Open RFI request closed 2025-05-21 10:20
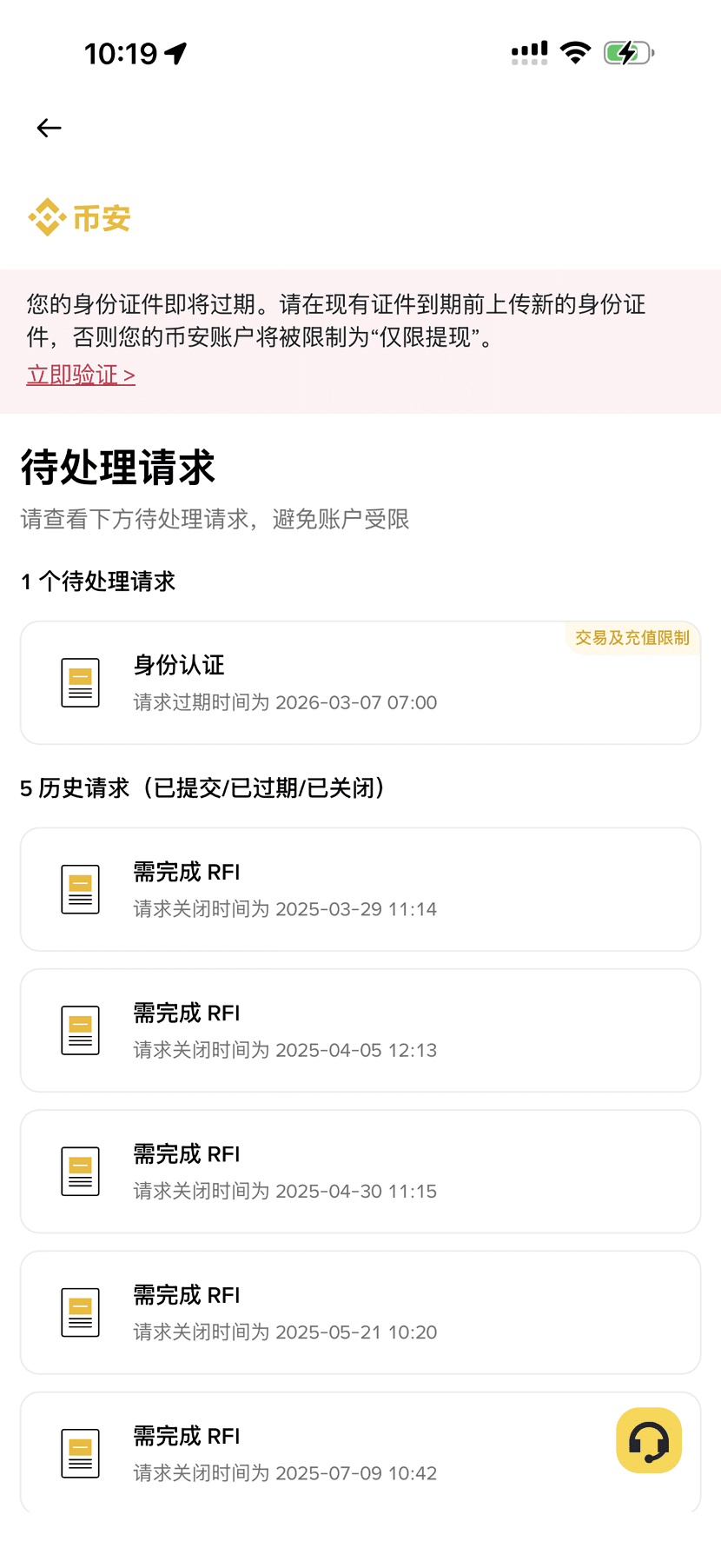The image size is (721, 1568). (x=360, y=1312)
